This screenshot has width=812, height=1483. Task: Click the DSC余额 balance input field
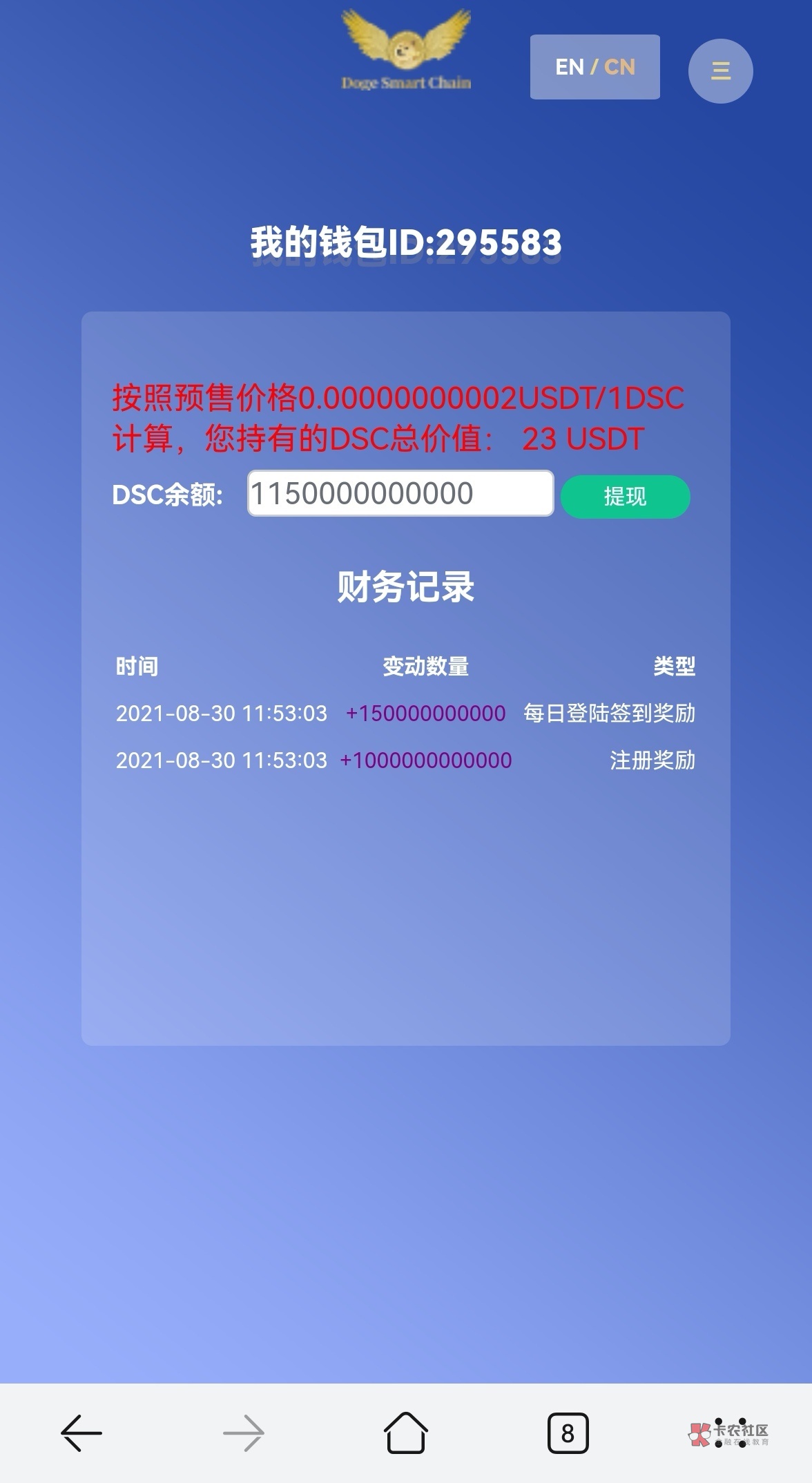[x=399, y=495]
